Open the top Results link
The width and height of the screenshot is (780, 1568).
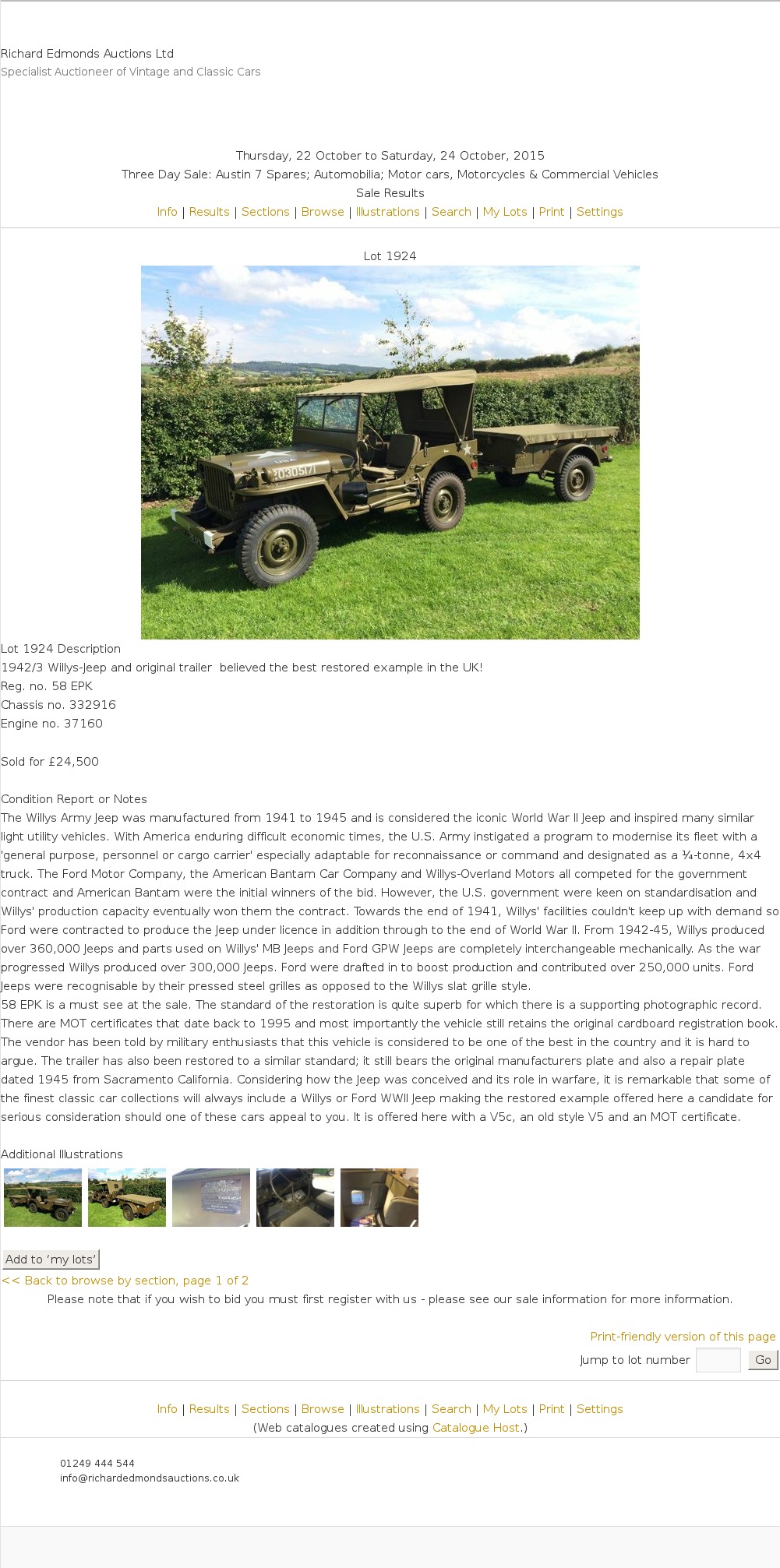tap(209, 212)
